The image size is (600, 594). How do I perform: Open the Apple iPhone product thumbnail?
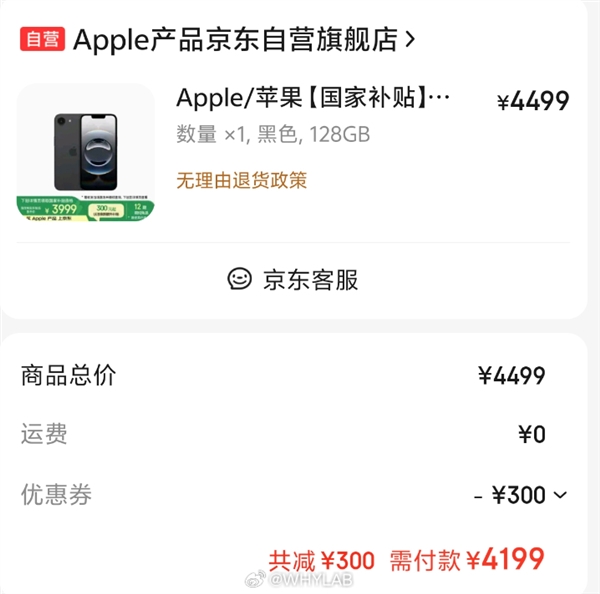(86, 152)
